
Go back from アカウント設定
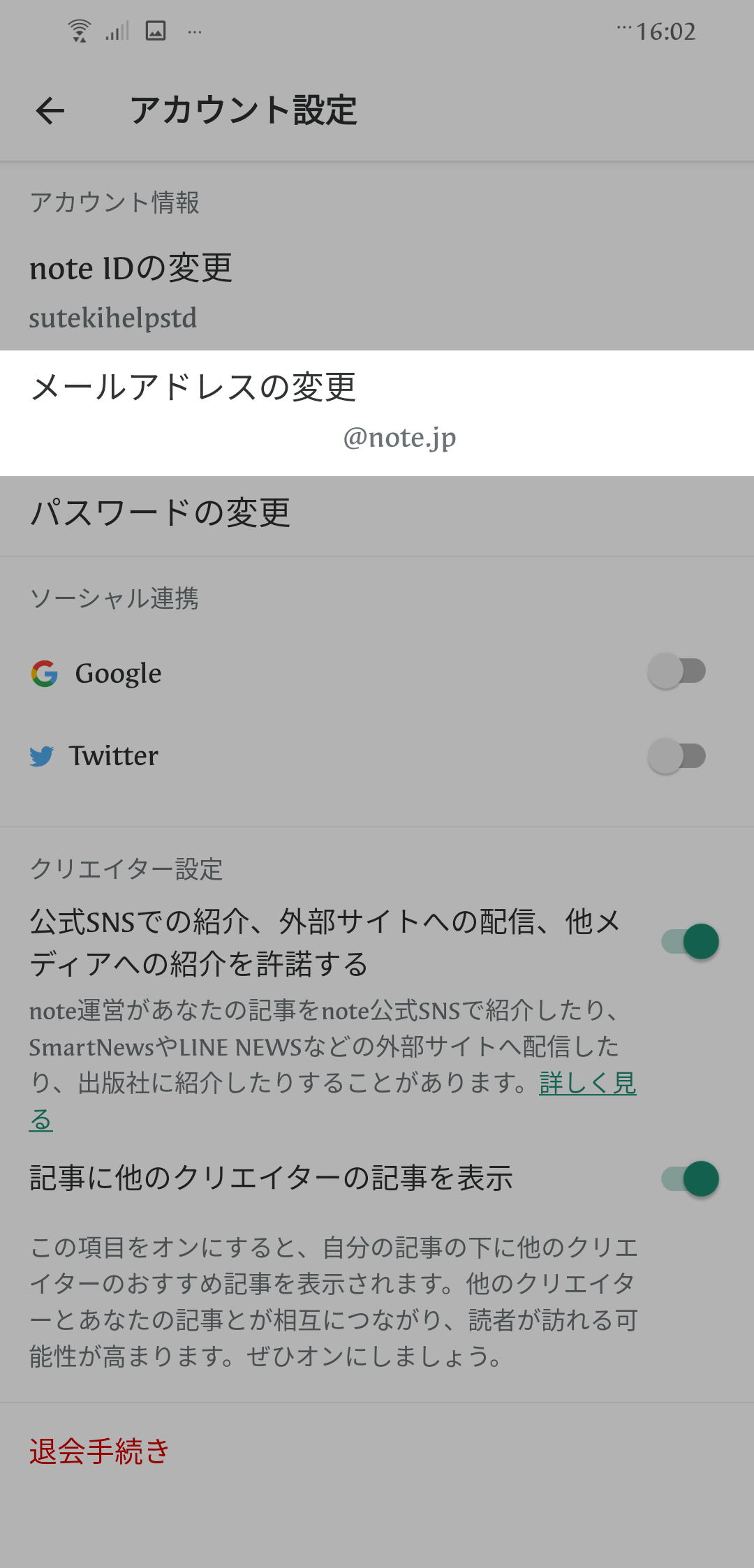(x=50, y=110)
